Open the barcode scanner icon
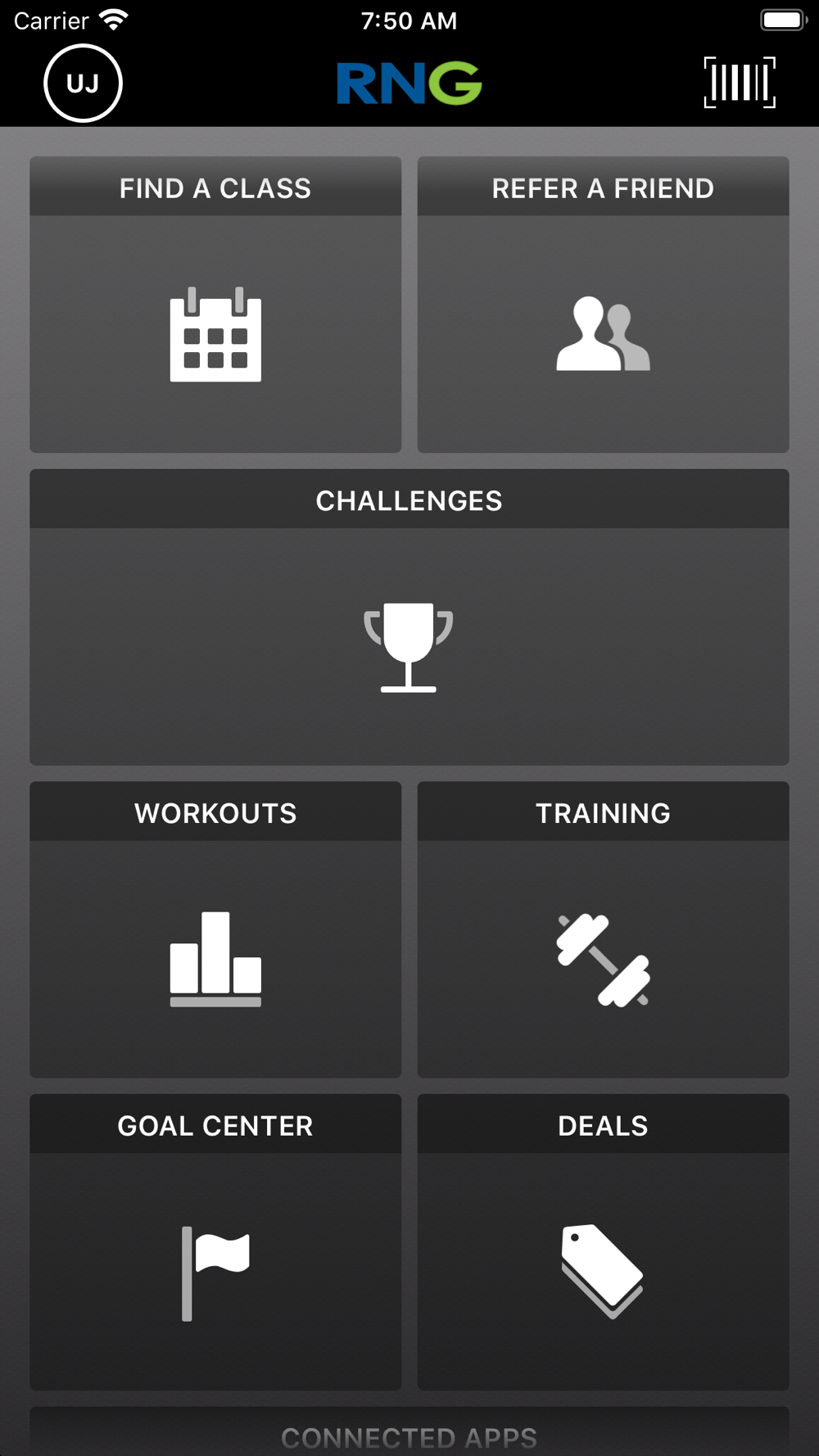The image size is (819, 1456). click(740, 83)
